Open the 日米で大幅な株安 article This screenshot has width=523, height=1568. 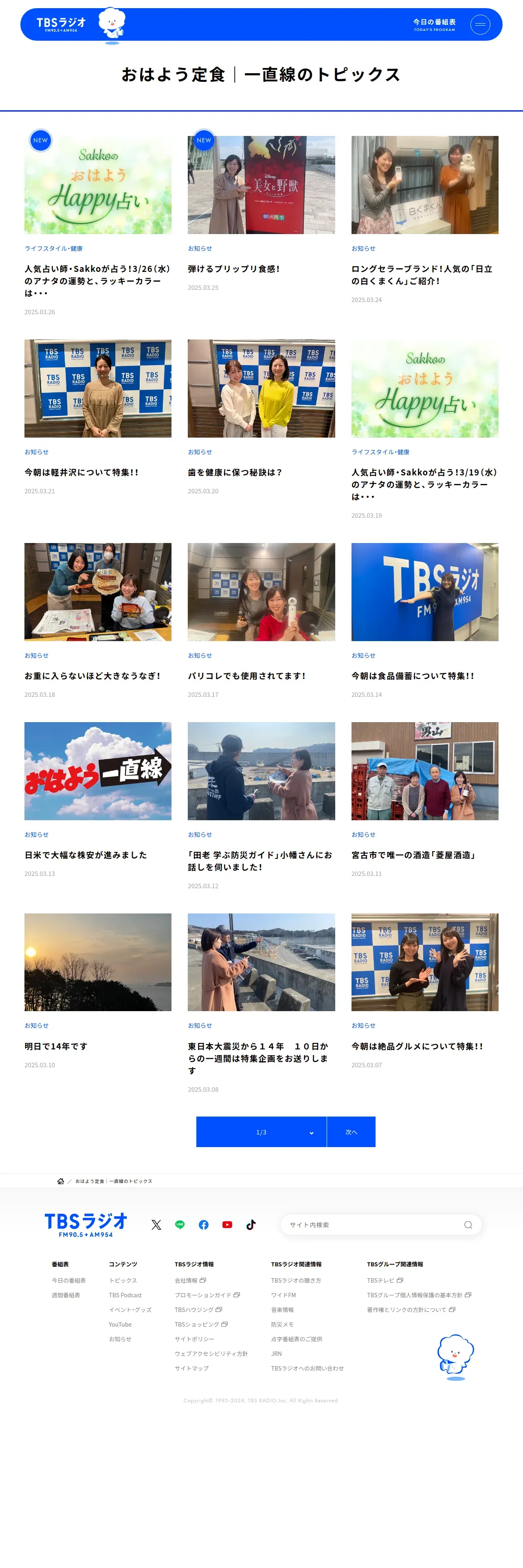coord(86,854)
